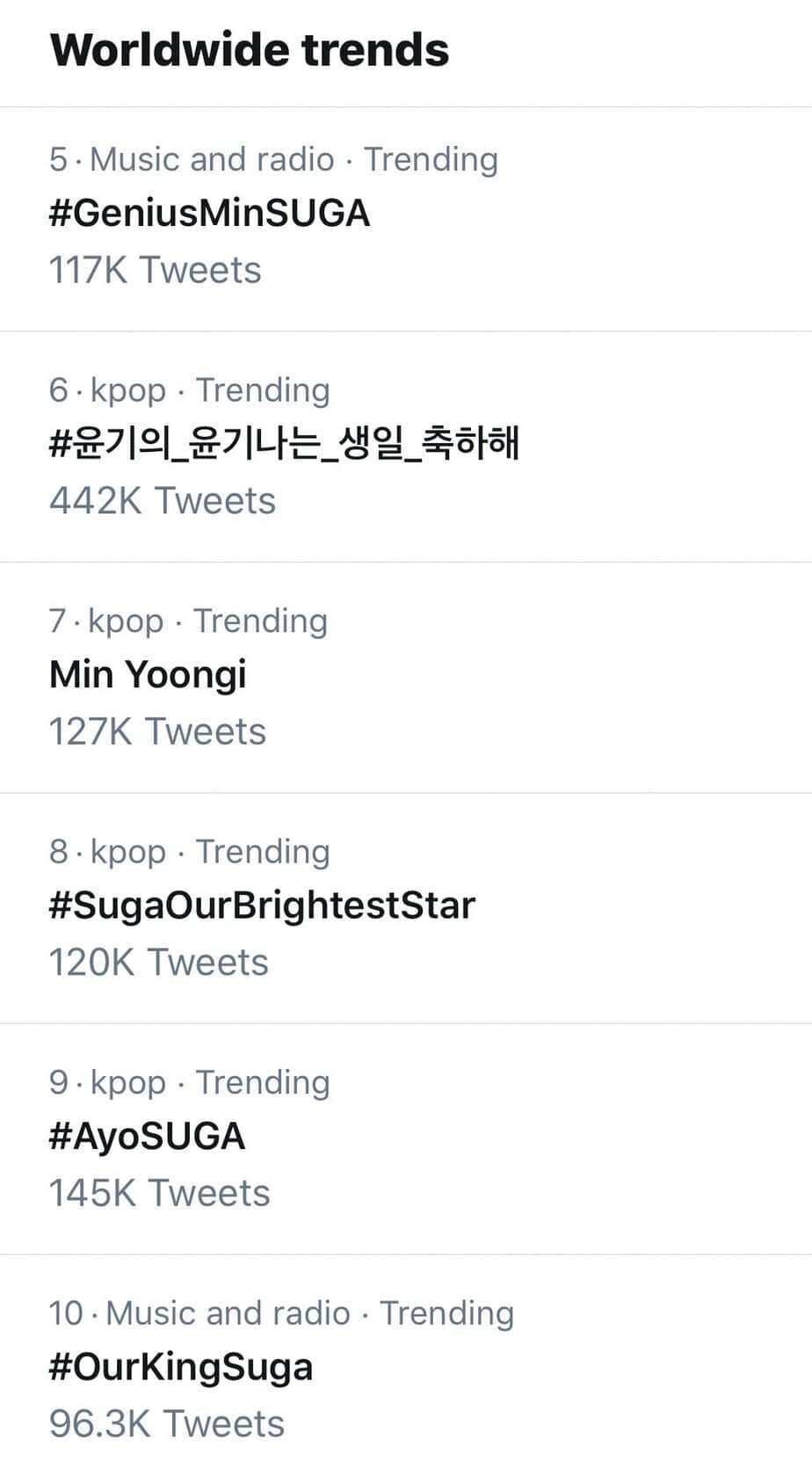View the Min Yoongi trending topic
Viewport: 812px width, 1484px height.
click(x=148, y=674)
